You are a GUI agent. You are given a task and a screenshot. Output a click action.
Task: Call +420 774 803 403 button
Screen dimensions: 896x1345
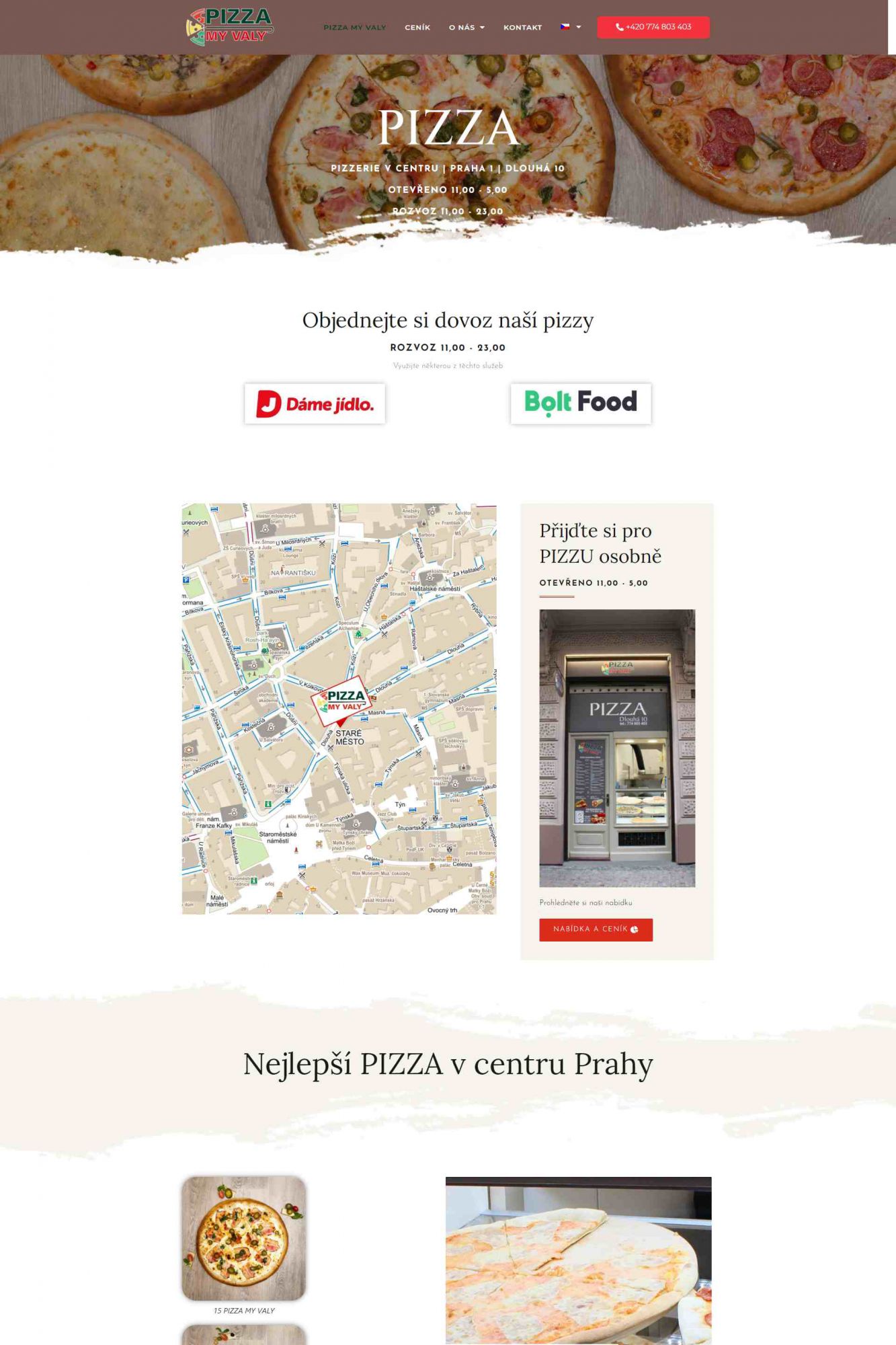[653, 27]
